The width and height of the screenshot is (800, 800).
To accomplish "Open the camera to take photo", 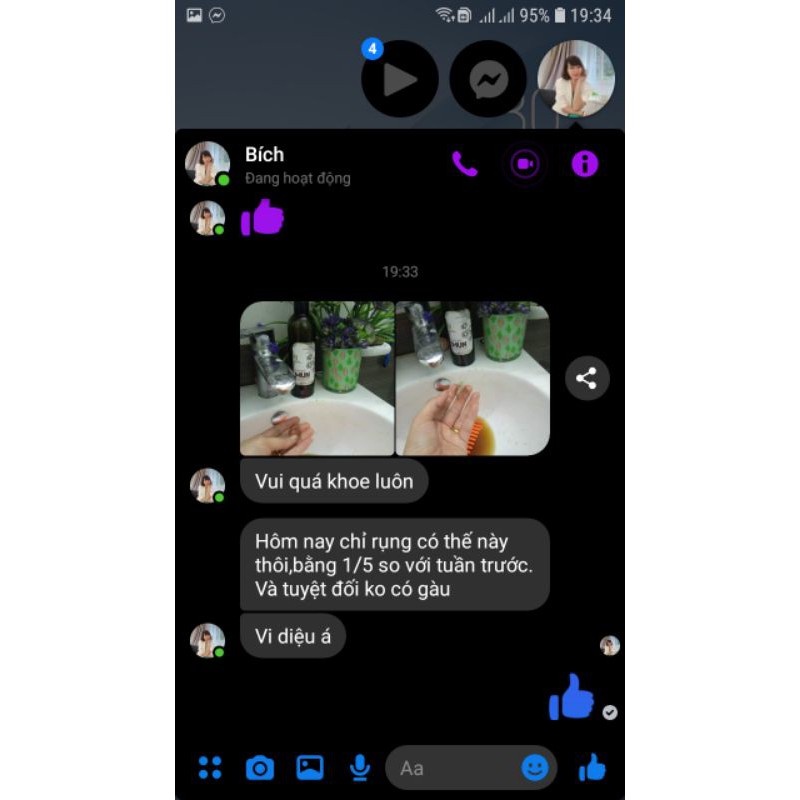I will click(260, 767).
